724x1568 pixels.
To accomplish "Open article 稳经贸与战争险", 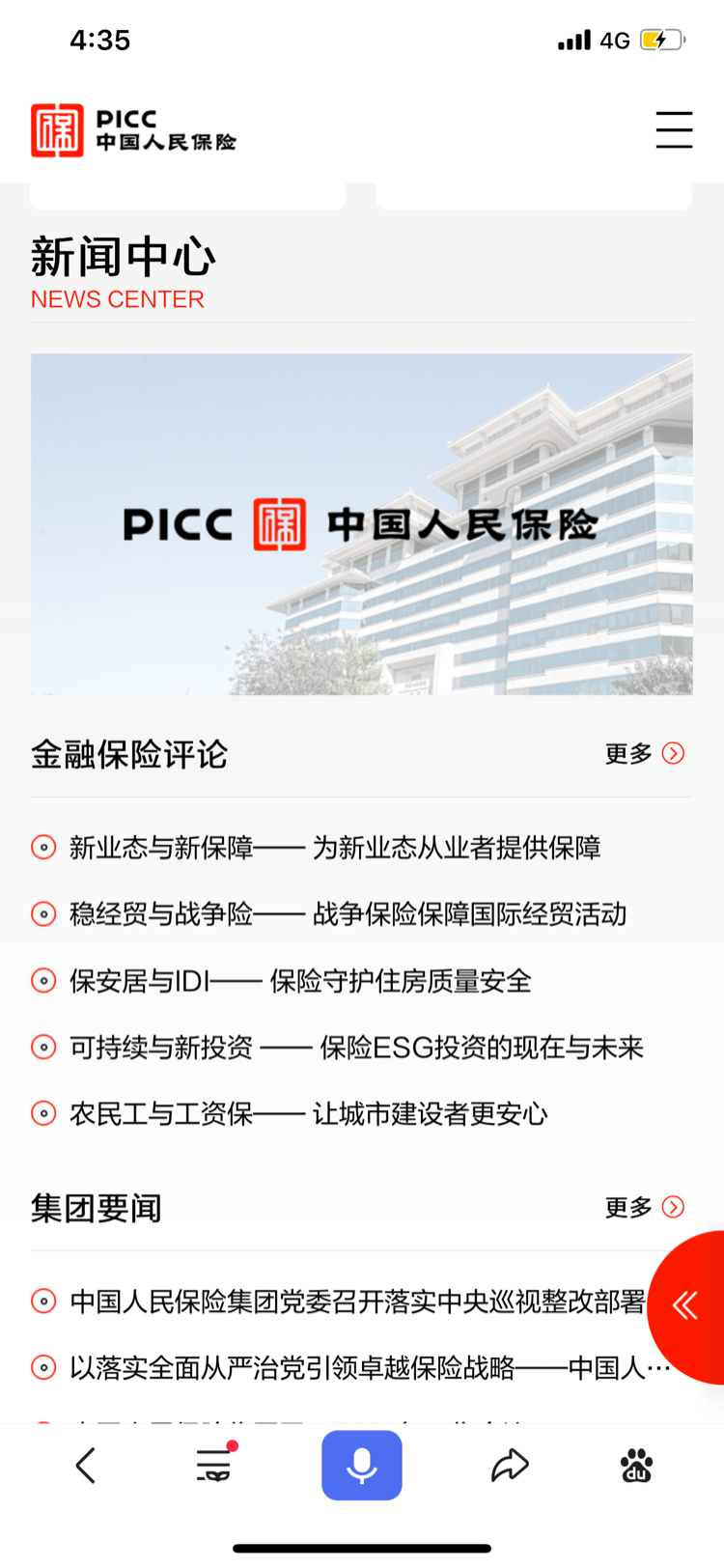I will pyautogui.click(x=348, y=914).
